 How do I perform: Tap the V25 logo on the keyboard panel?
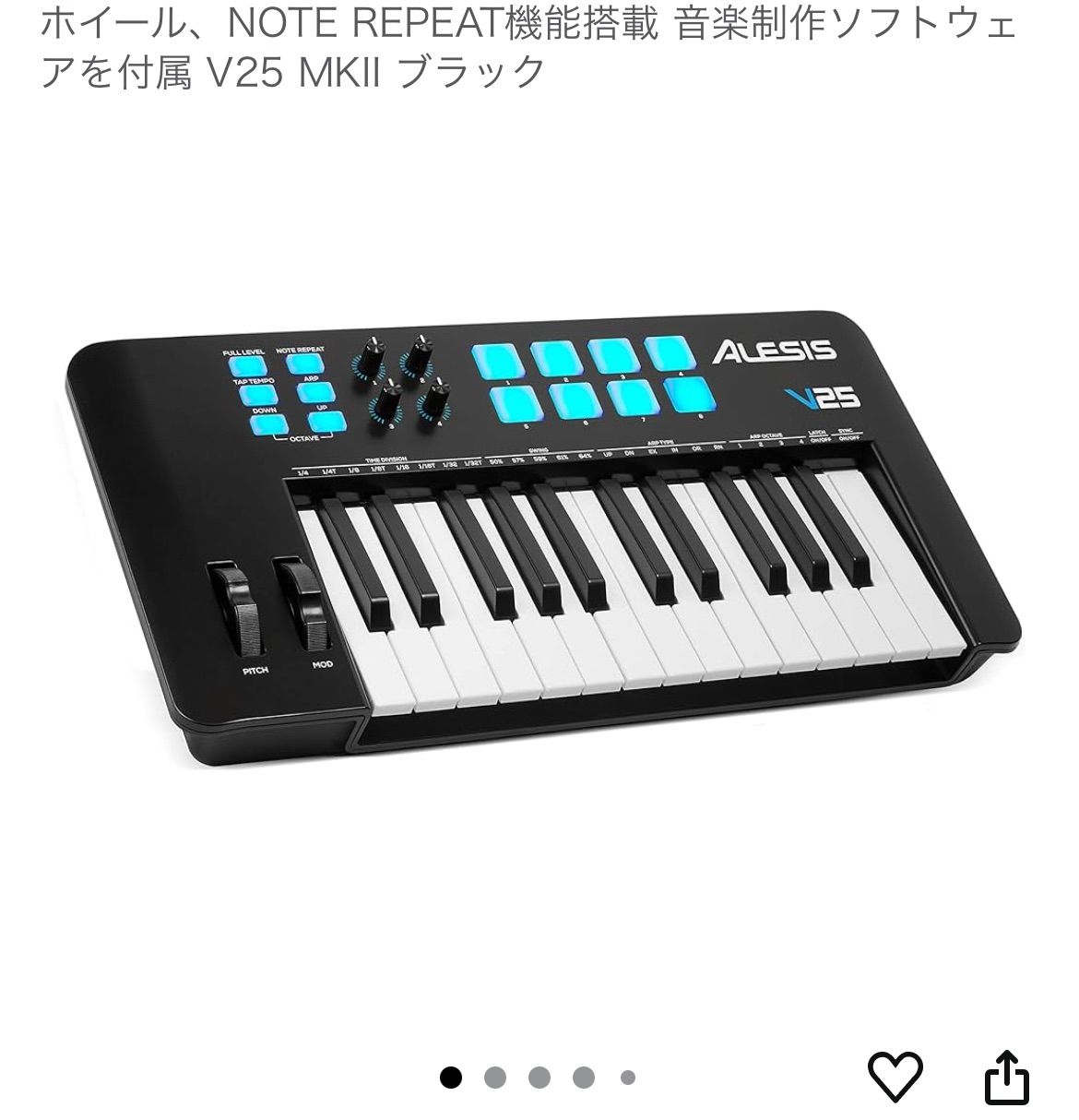824,399
